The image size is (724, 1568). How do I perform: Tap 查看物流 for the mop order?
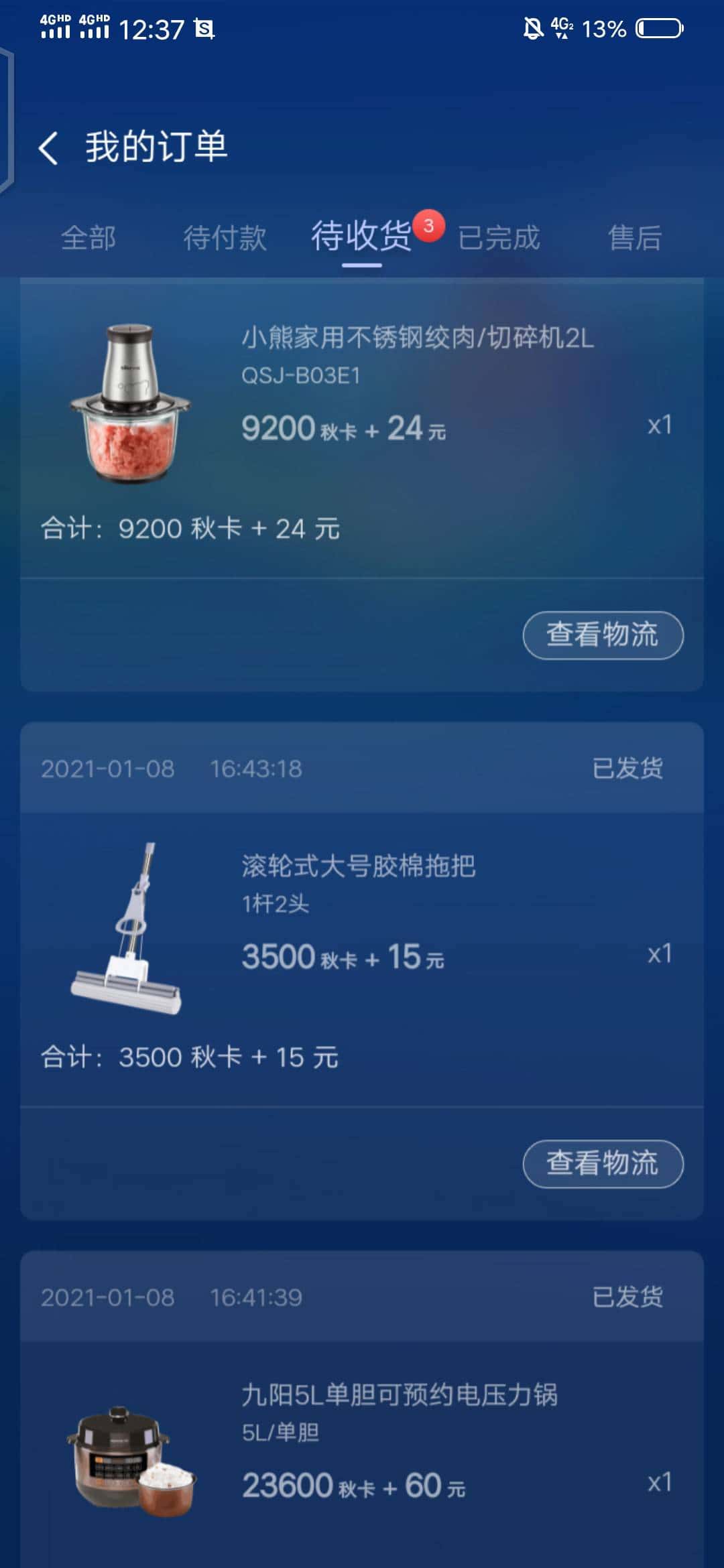[601, 1164]
